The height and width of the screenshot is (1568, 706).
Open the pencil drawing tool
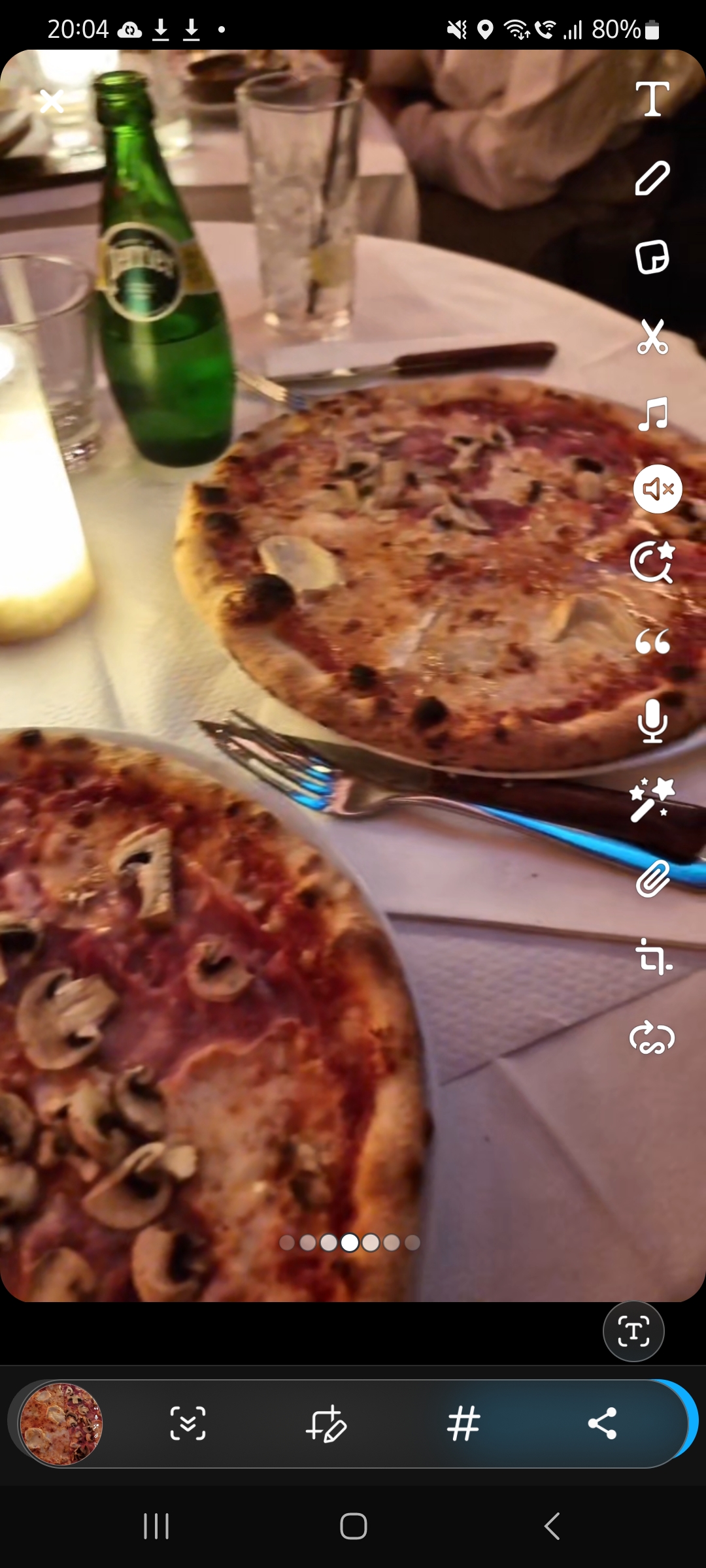point(652,178)
